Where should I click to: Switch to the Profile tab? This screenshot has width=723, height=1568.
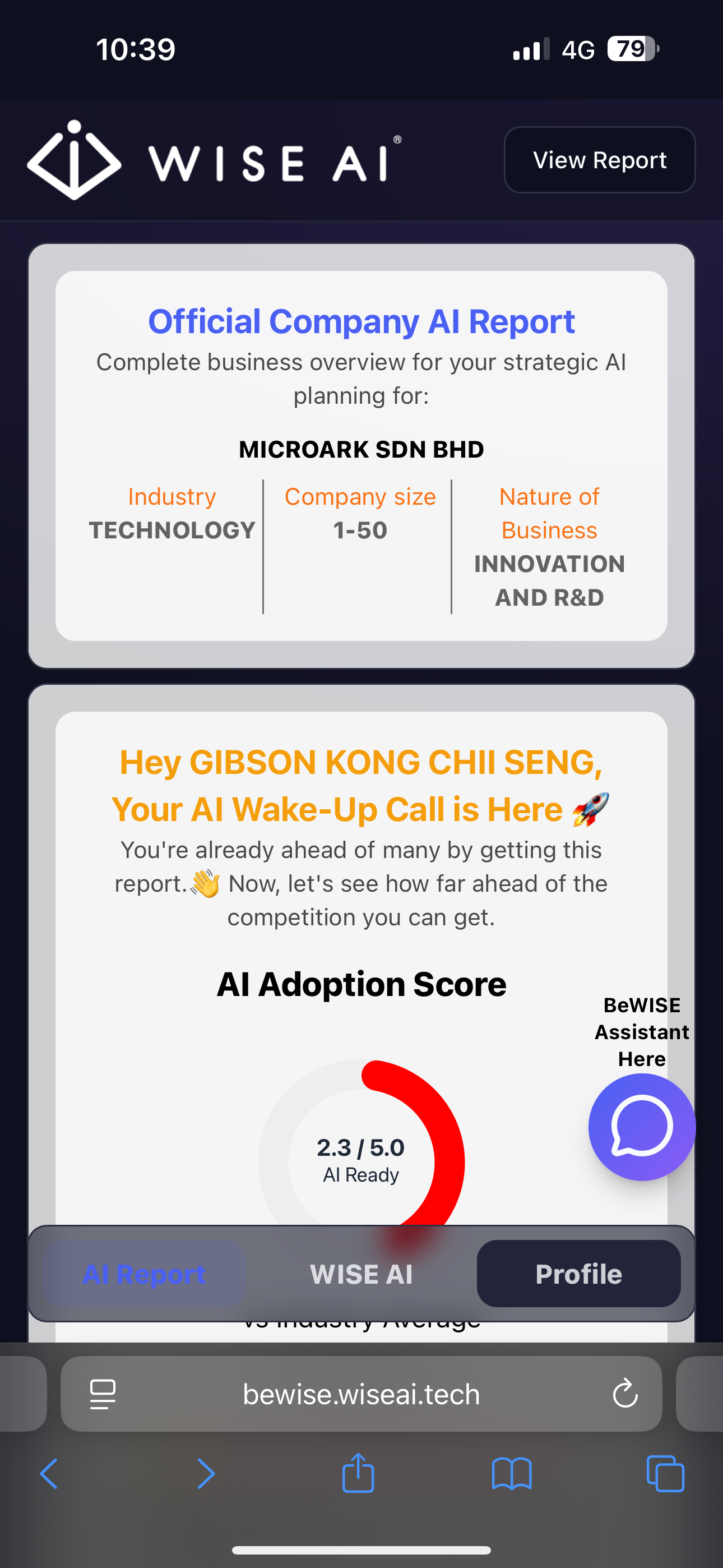[578, 1274]
